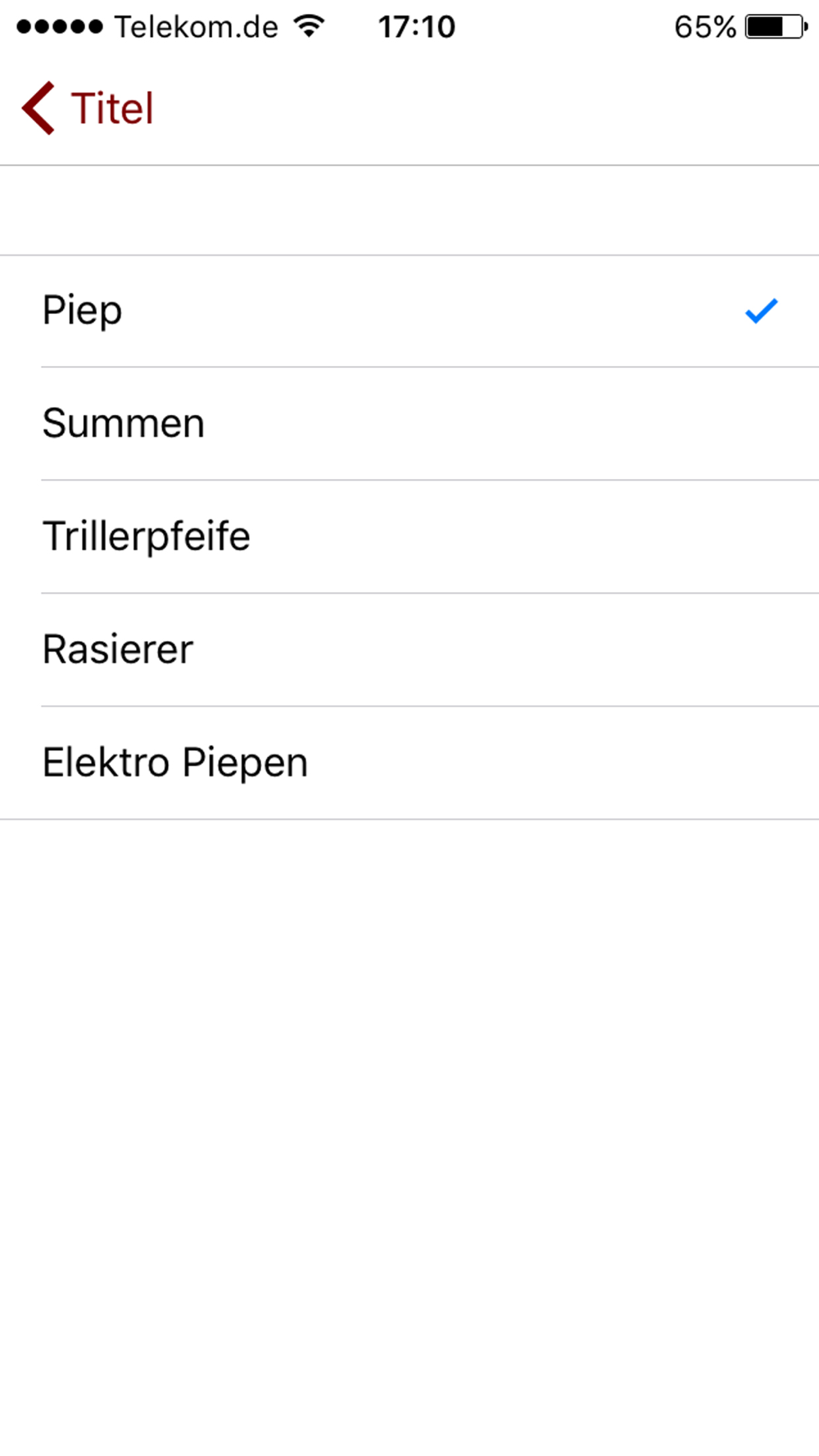The height and width of the screenshot is (1456, 819).
Task: Pick the Trillerpfeife option
Action: tap(409, 537)
